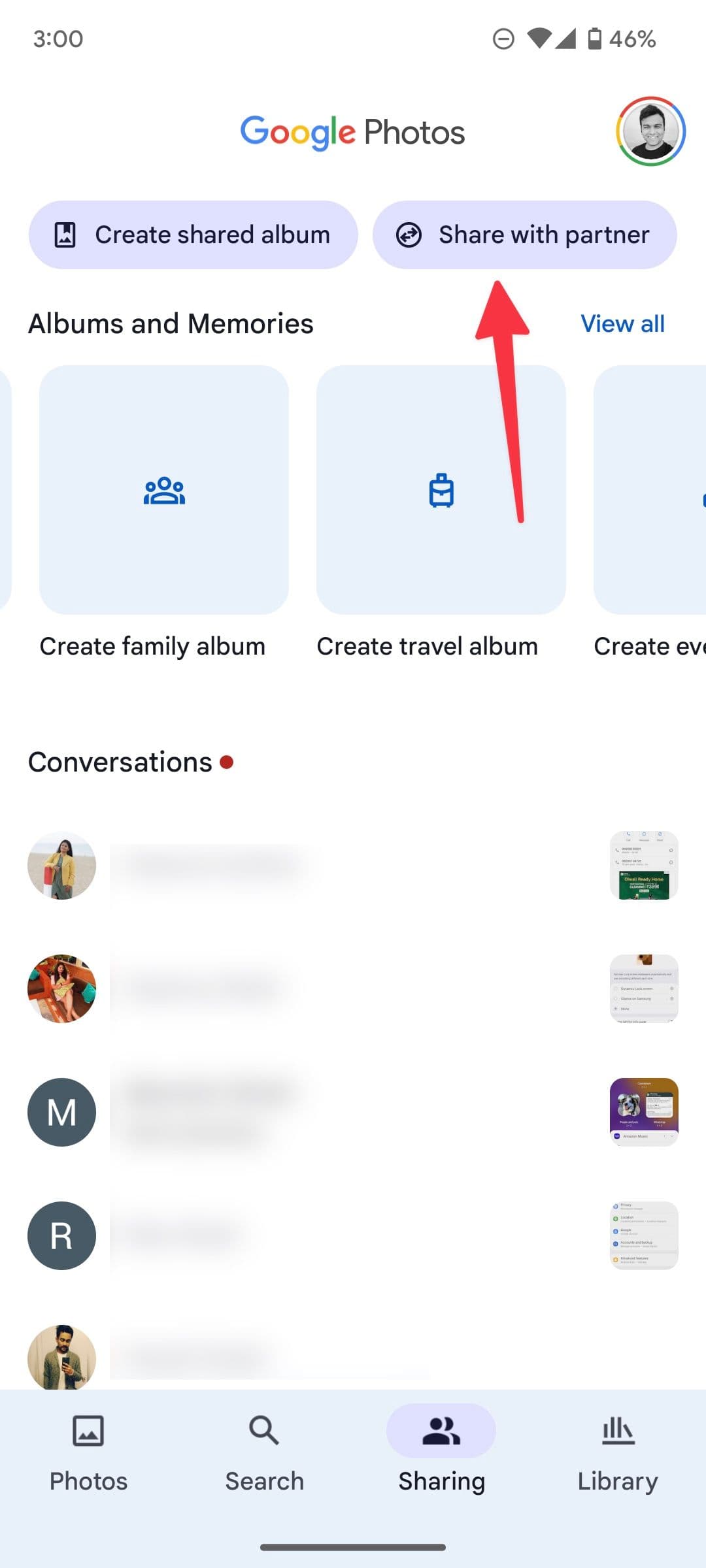Screen dimensions: 706x1568
Task: Tap the family album people icon
Action: (x=164, y=491)
